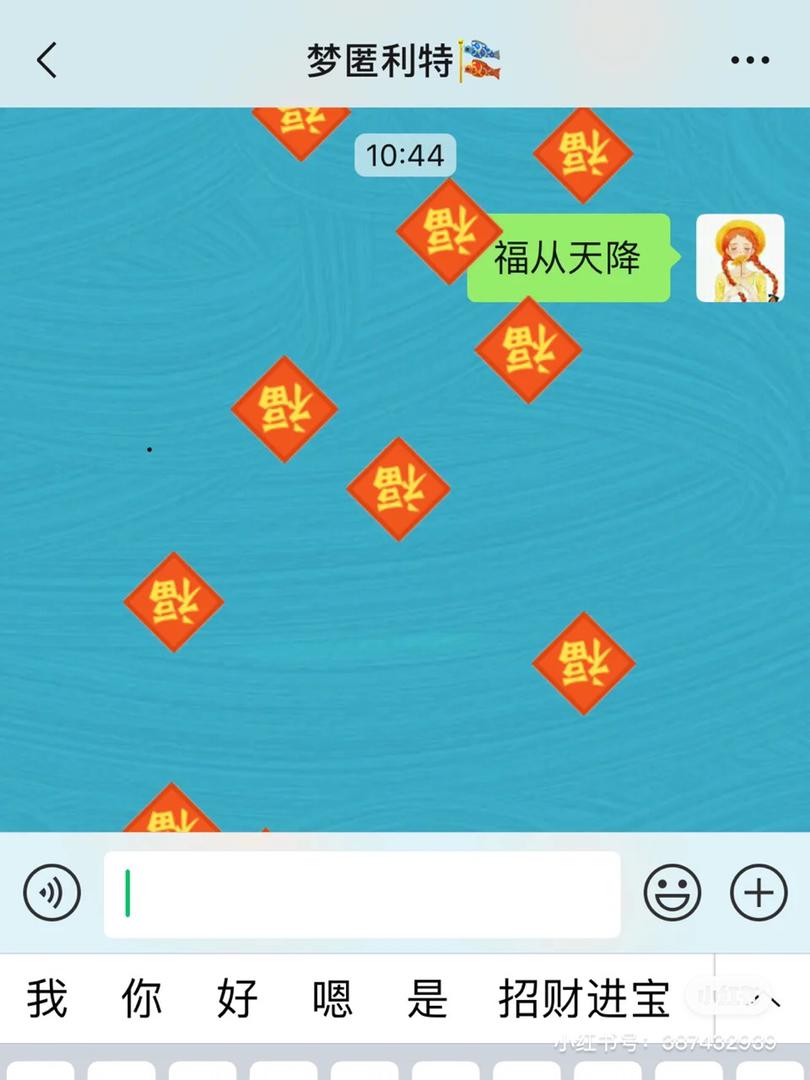This screenshot has width=810, height=1080.
Task: Click inside the message input field
Action: click(360, 891)
